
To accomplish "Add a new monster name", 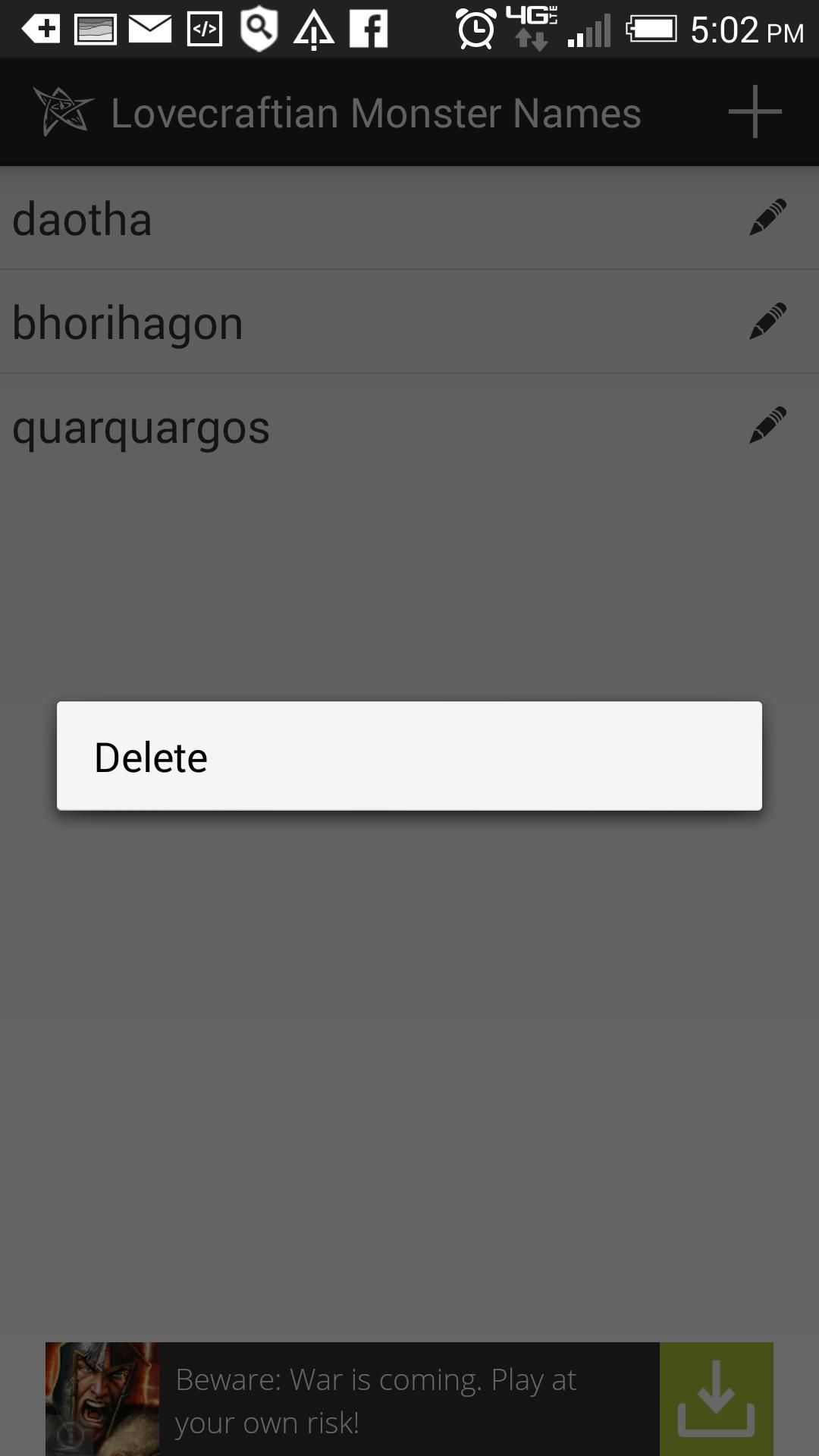I will pyautogui.click(x=755, y=112).
